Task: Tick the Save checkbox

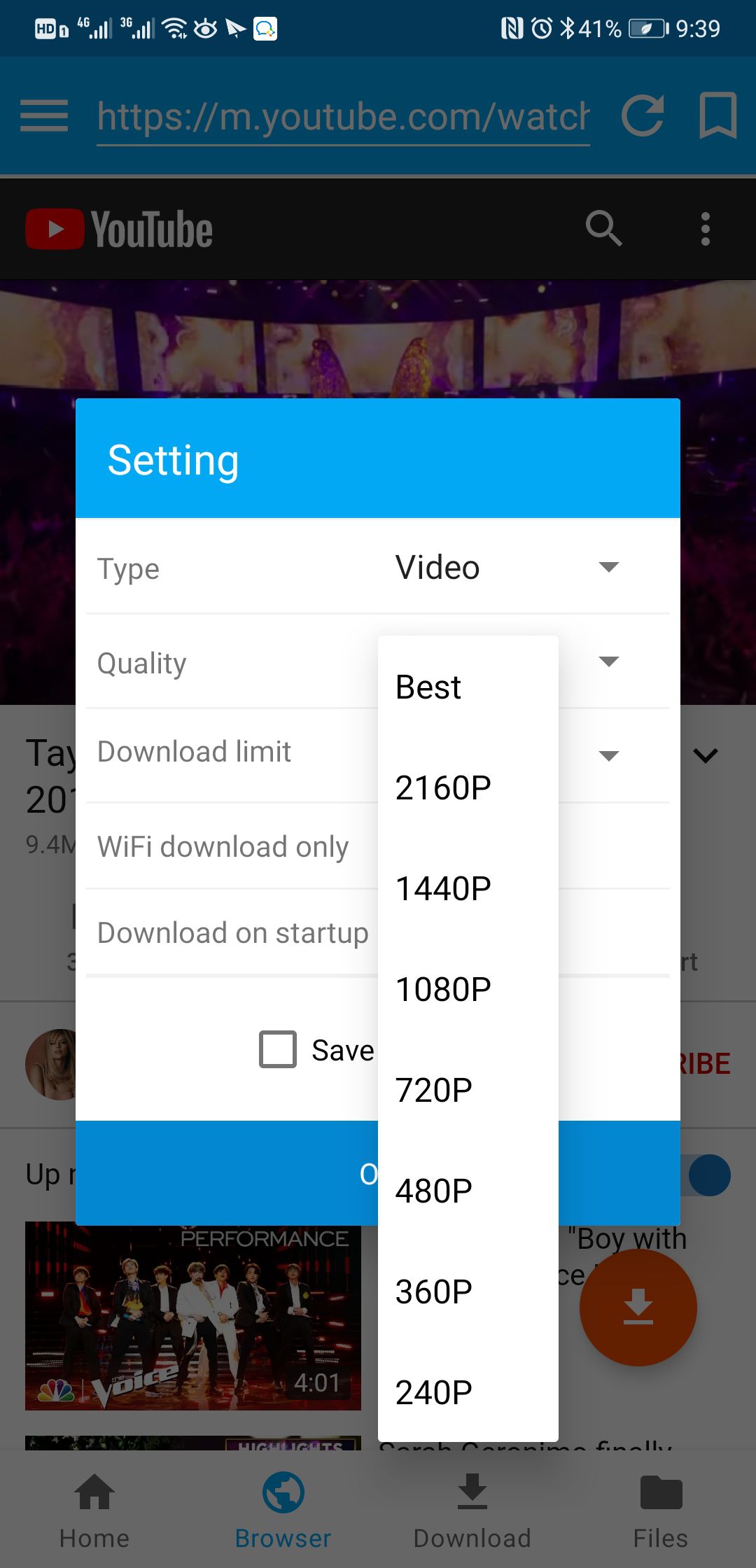Action: click(x=278, y=1049)
